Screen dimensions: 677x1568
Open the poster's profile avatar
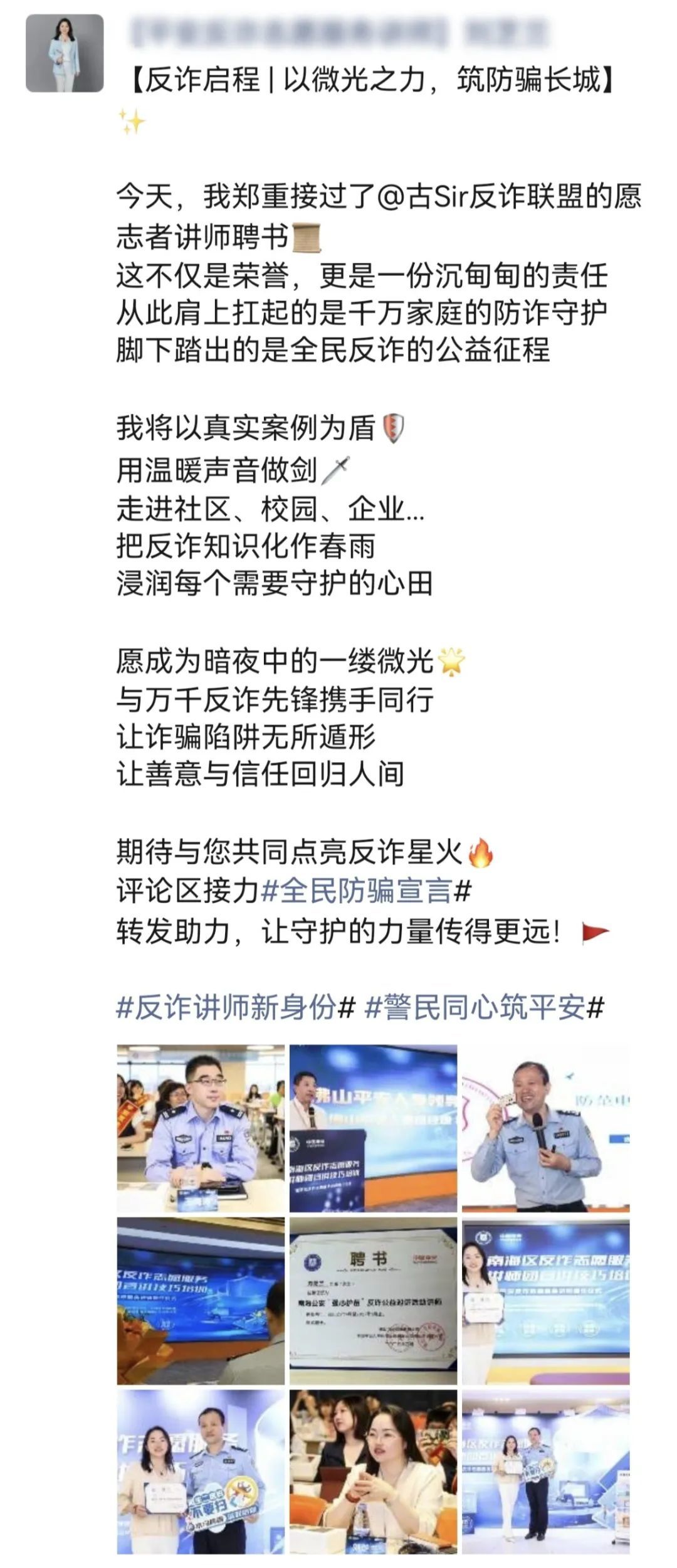click(x=65, y=53)
